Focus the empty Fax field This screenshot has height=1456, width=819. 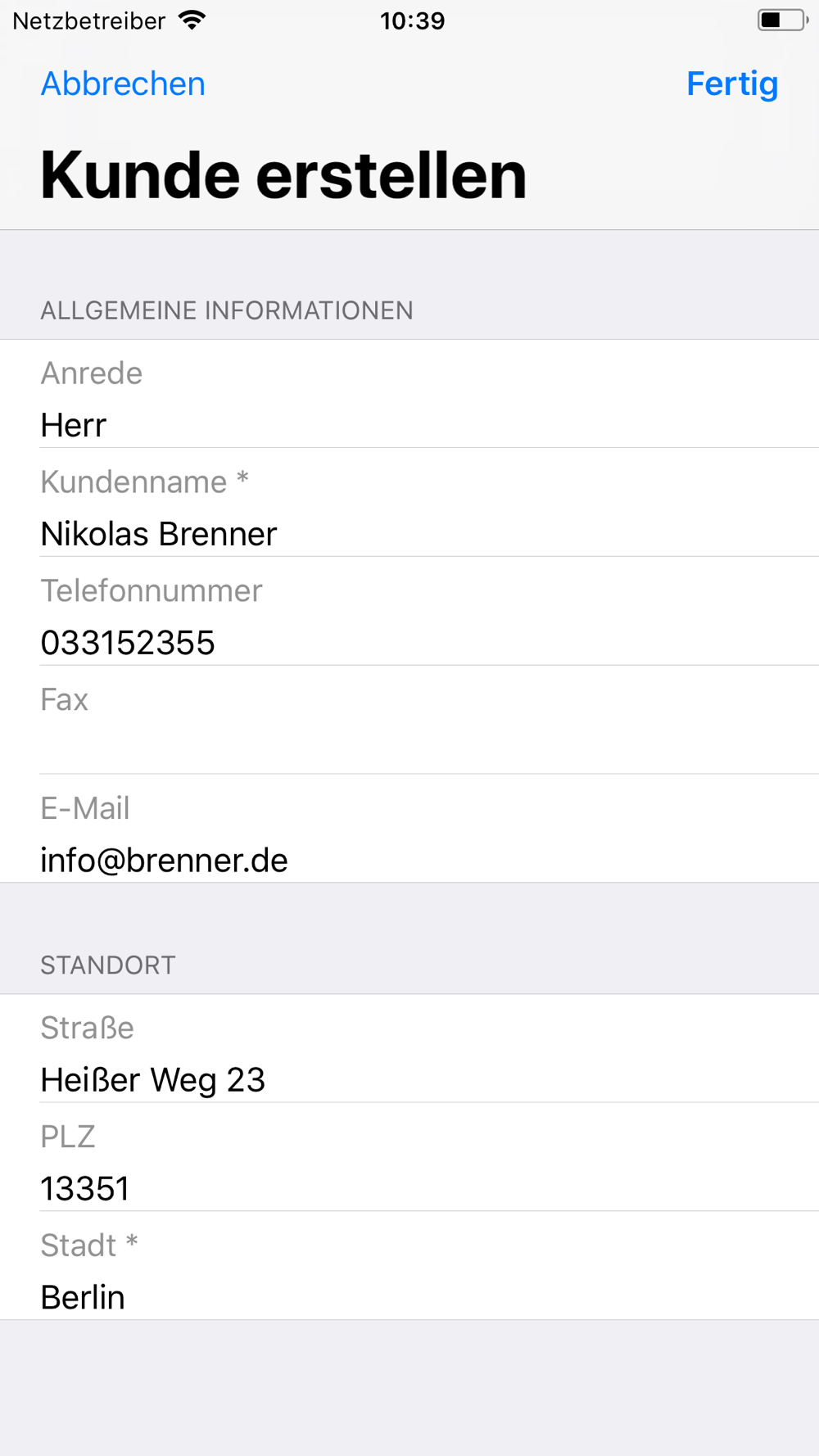click(x=409, y=721)
